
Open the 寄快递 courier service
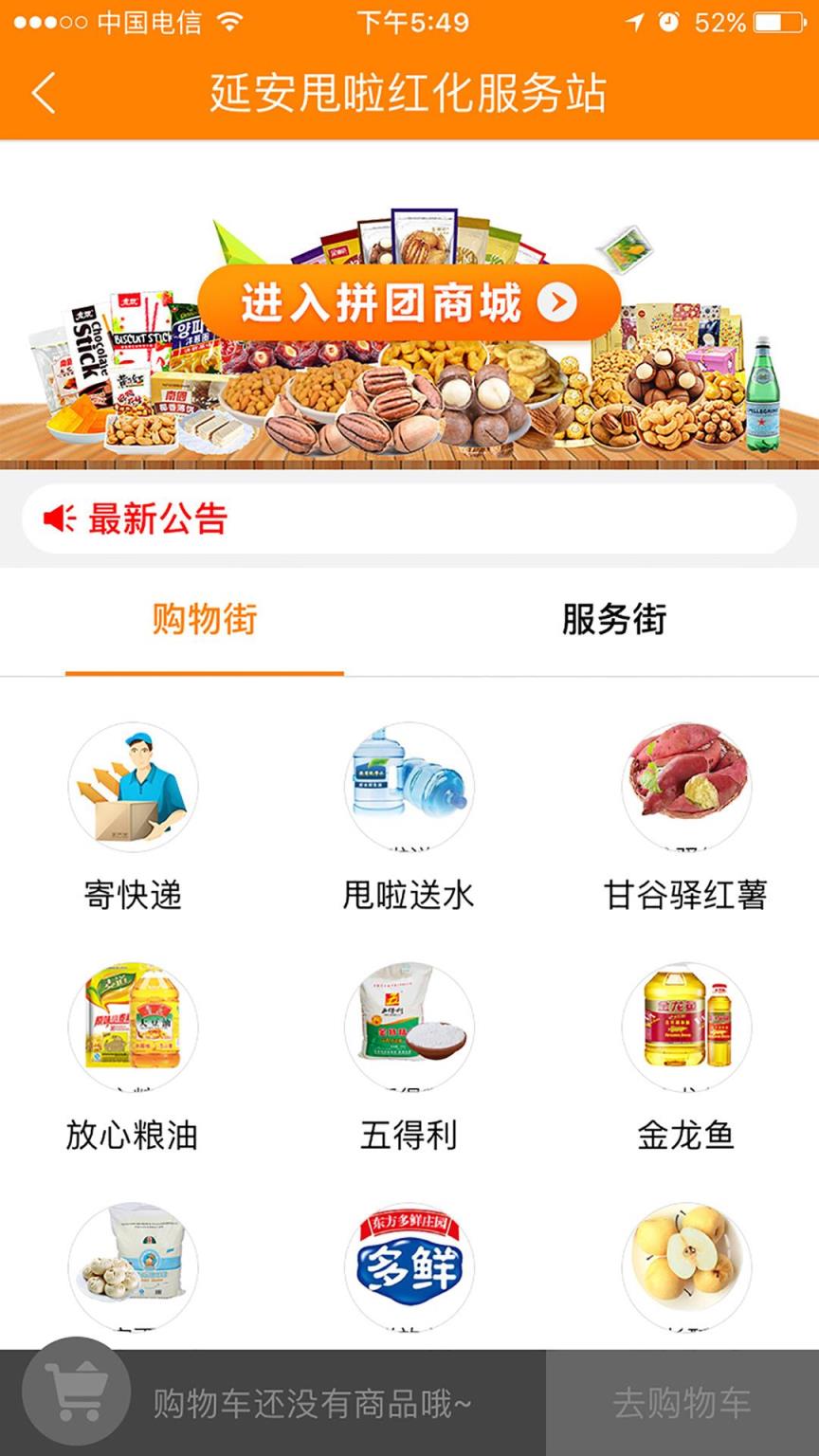point(133,787)
